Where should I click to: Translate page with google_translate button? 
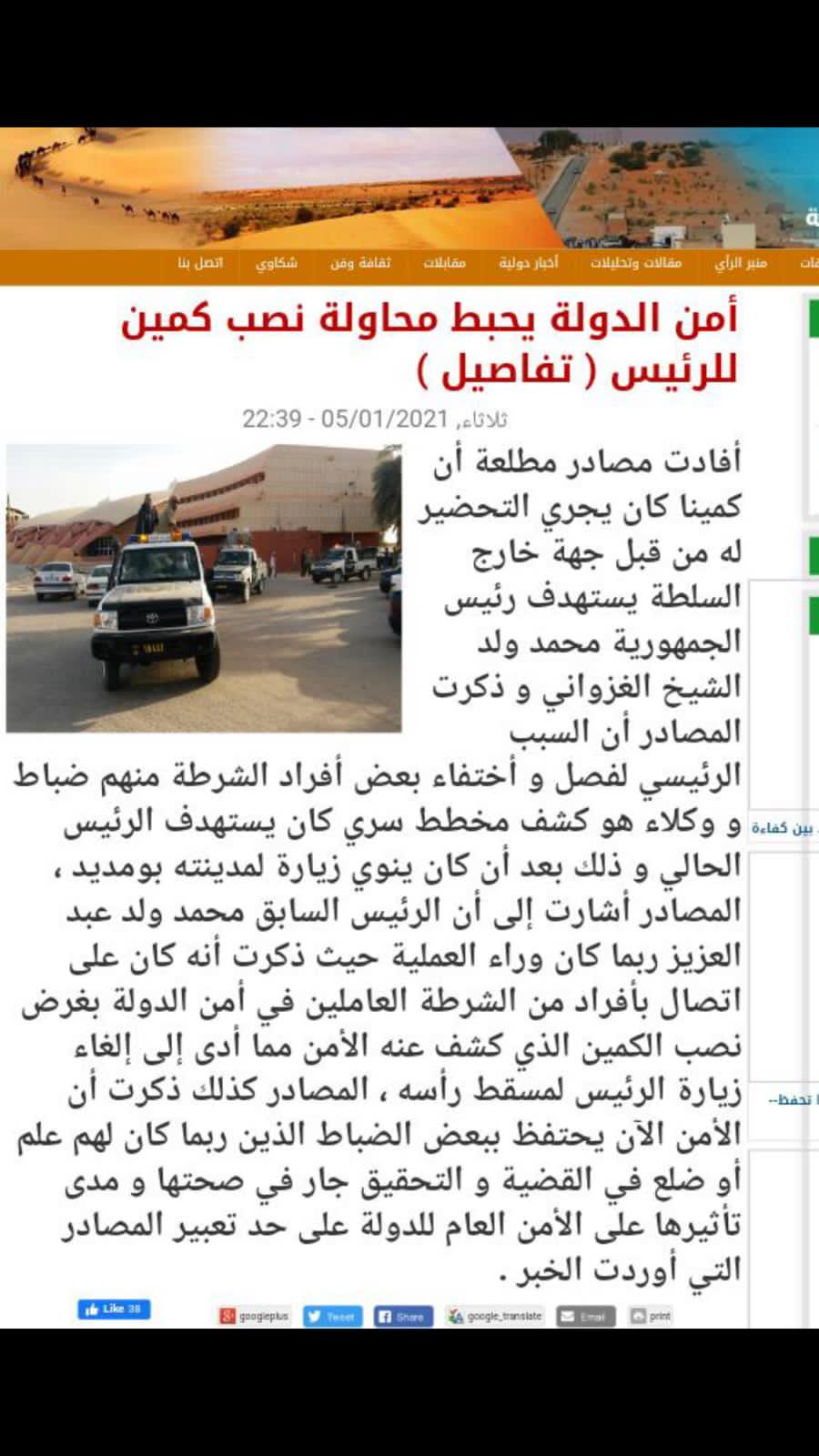coord(495,1316)
